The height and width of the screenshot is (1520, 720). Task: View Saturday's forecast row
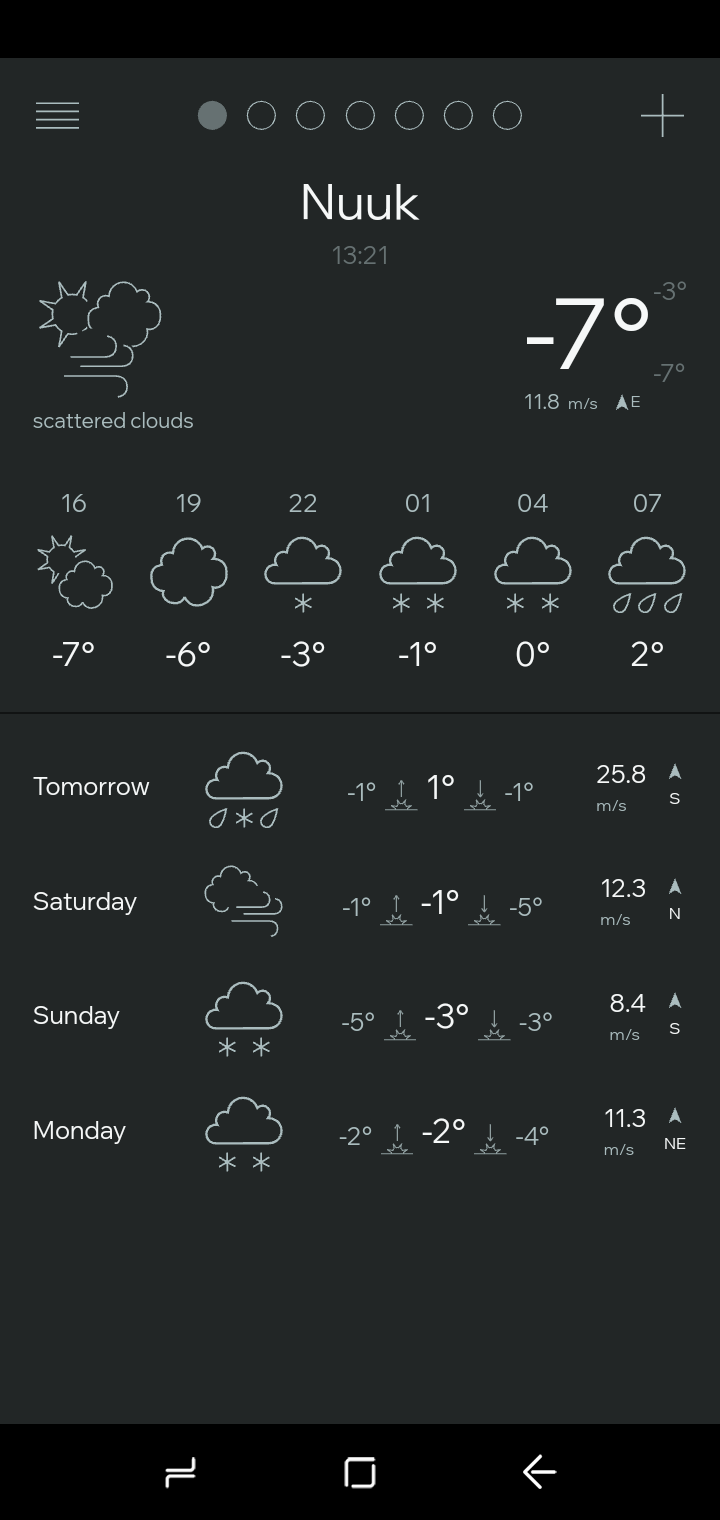click(x=360, y=902)
